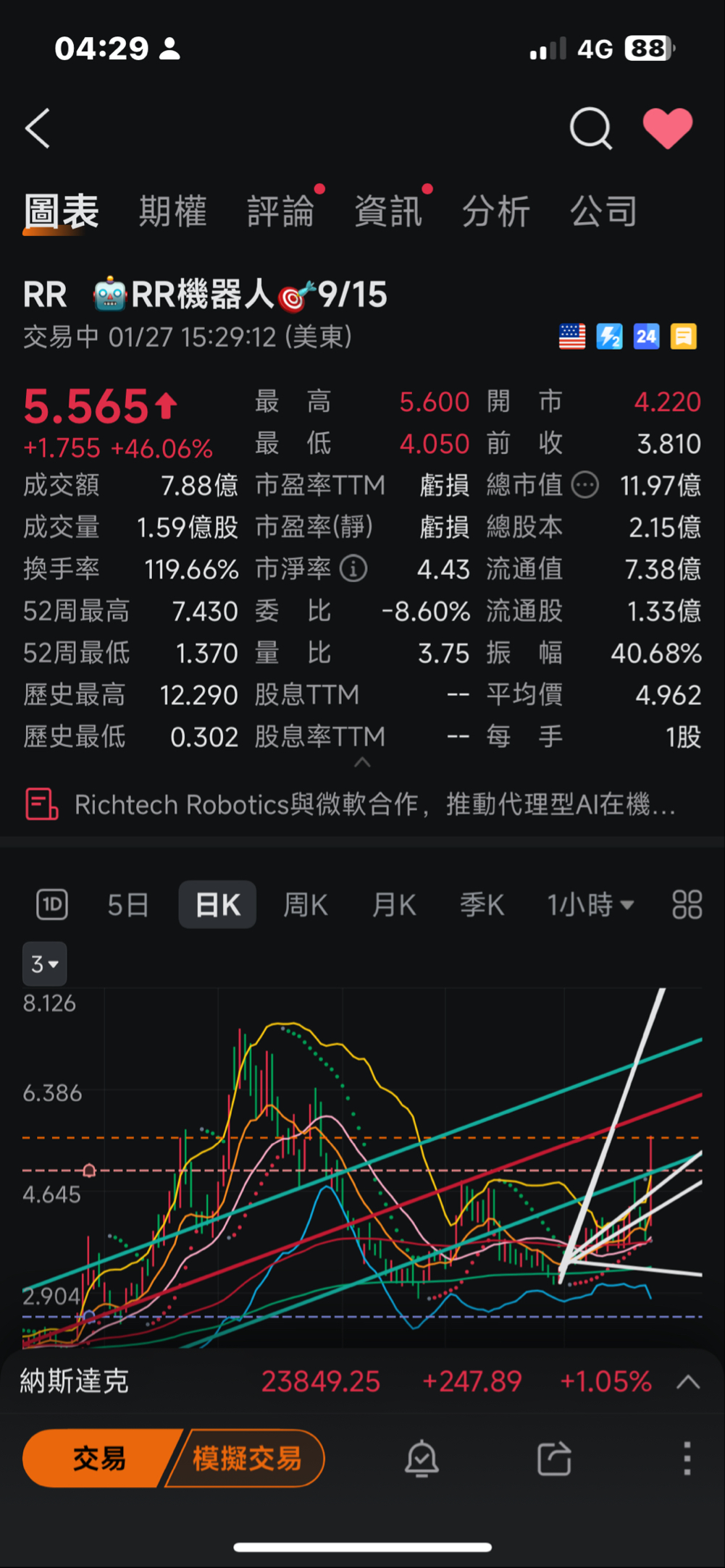Tap the search icon

tap(592, 128)
